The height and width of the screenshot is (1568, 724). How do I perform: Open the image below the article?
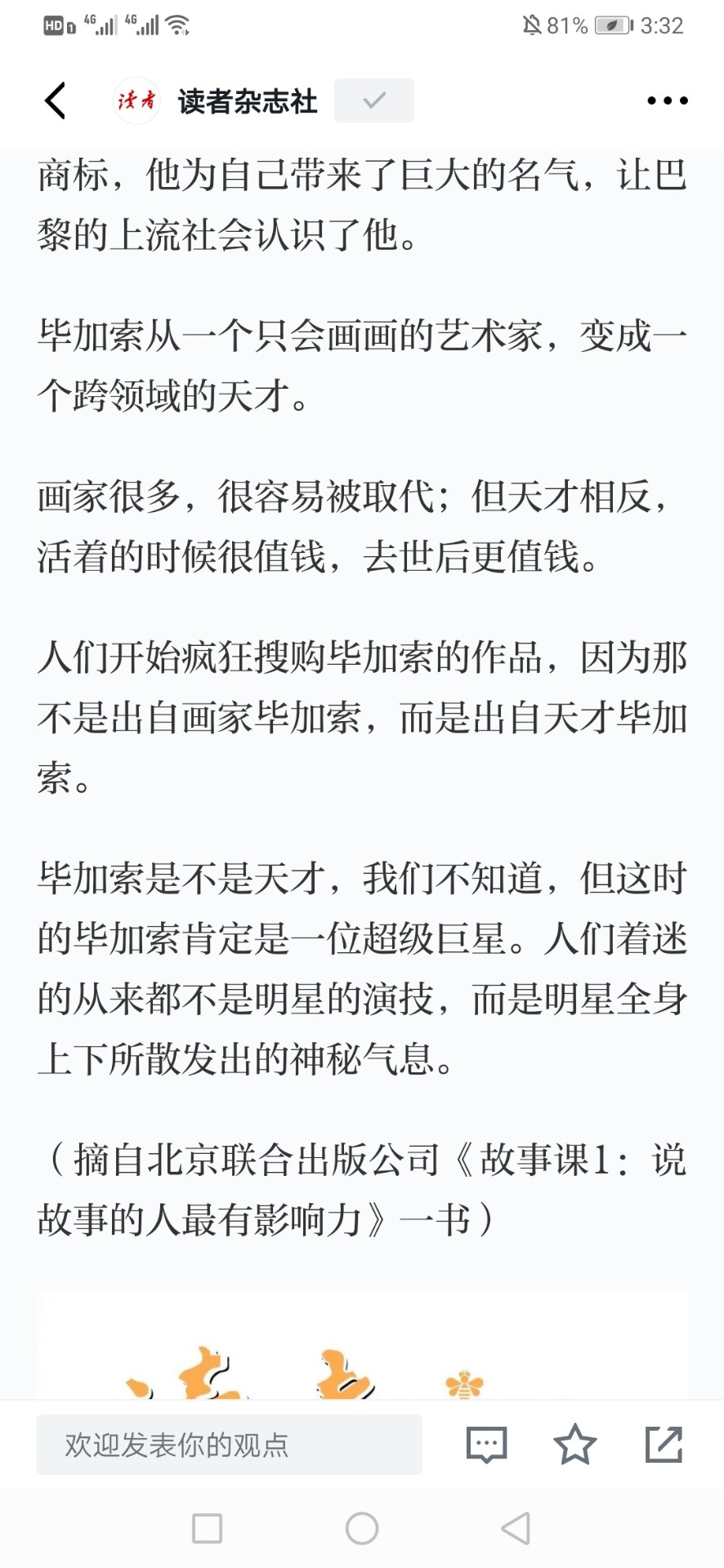pos(362,1346)
